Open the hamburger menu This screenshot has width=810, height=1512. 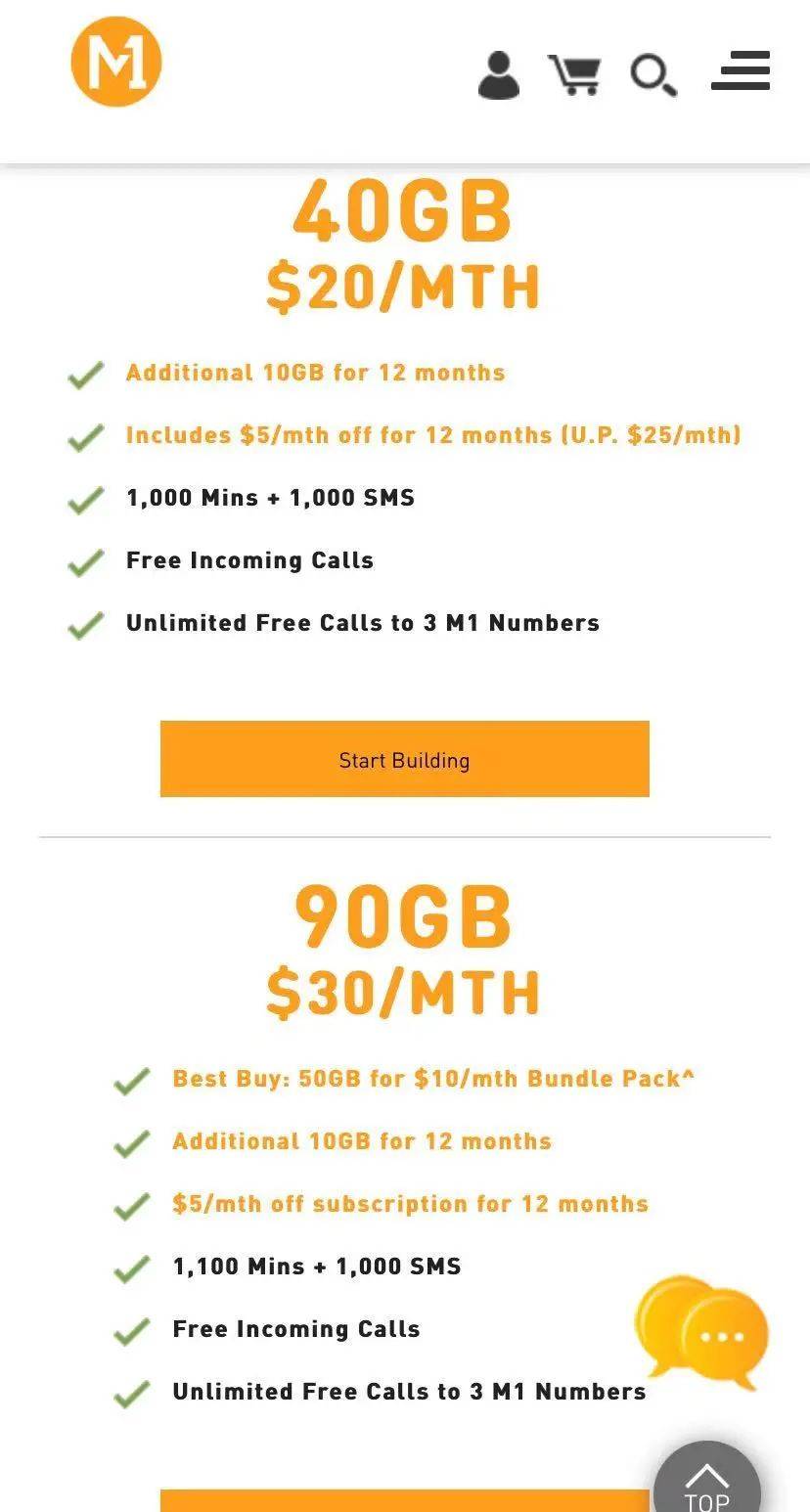(x=740, y=72)
